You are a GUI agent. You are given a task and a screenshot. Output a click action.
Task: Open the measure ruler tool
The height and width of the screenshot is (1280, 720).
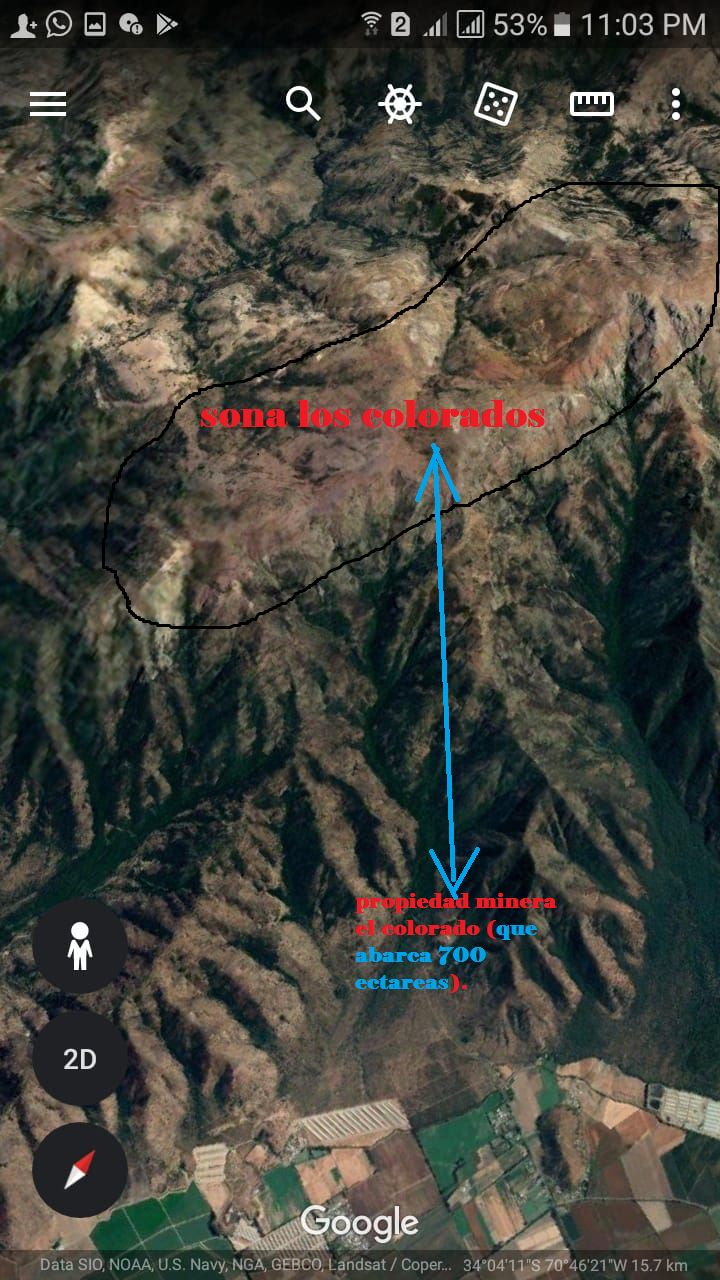click(591, 104)
